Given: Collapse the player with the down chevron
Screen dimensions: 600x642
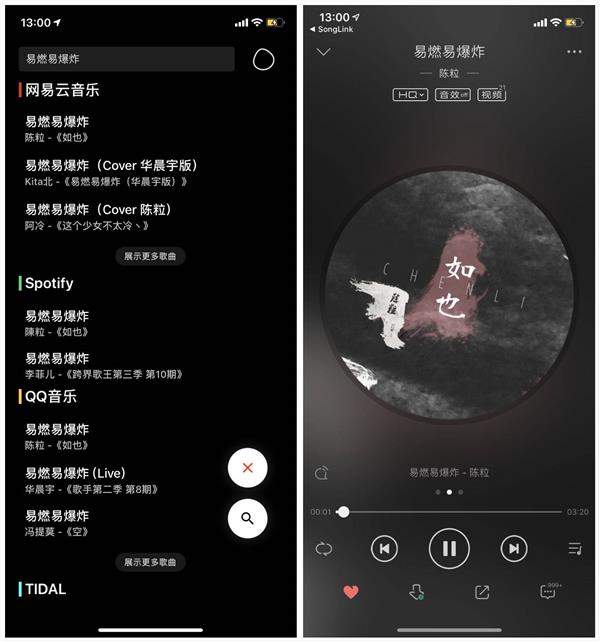Looking at the screenshot, I should pyautogui.click(x=323, y=52).
